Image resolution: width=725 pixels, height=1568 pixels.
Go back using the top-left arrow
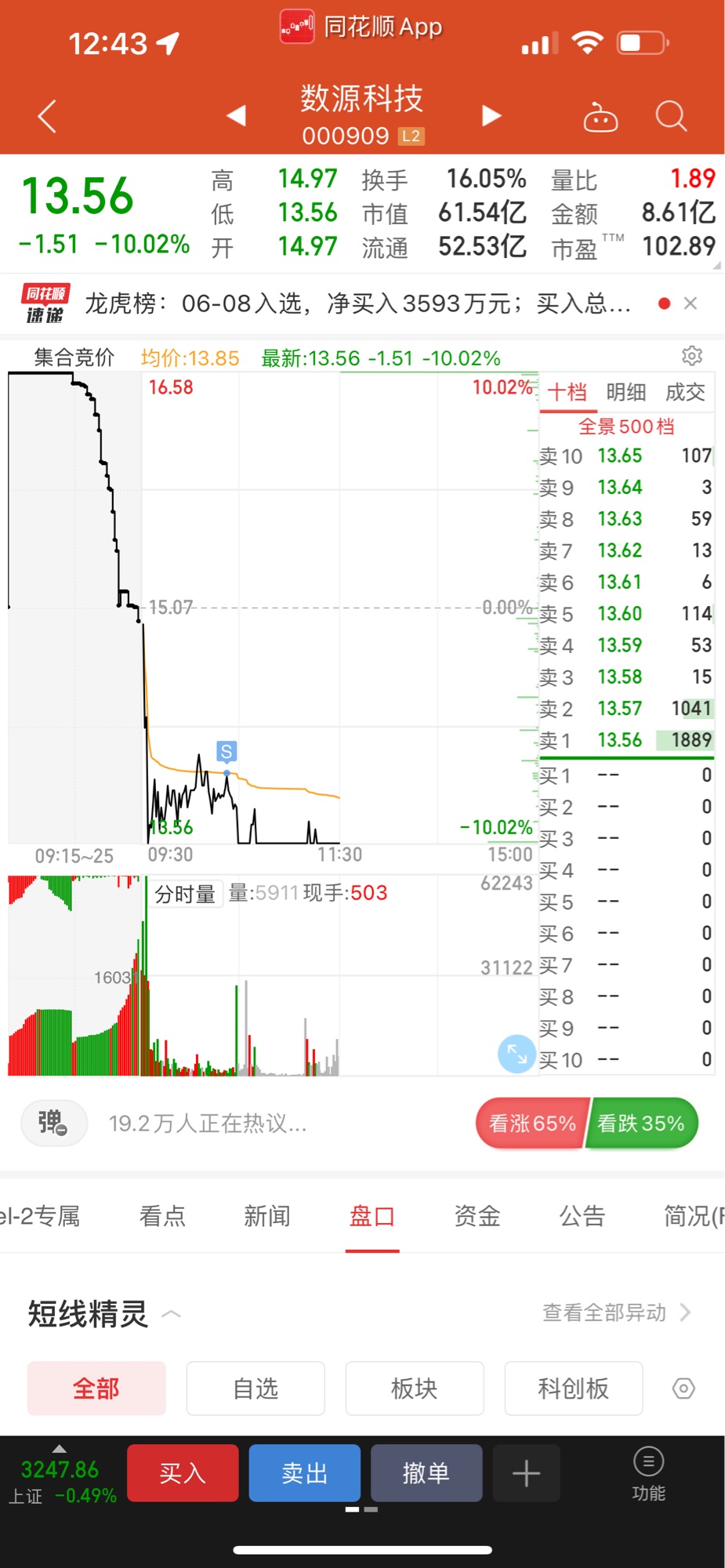pyautogui.click(x=48, y=116)
